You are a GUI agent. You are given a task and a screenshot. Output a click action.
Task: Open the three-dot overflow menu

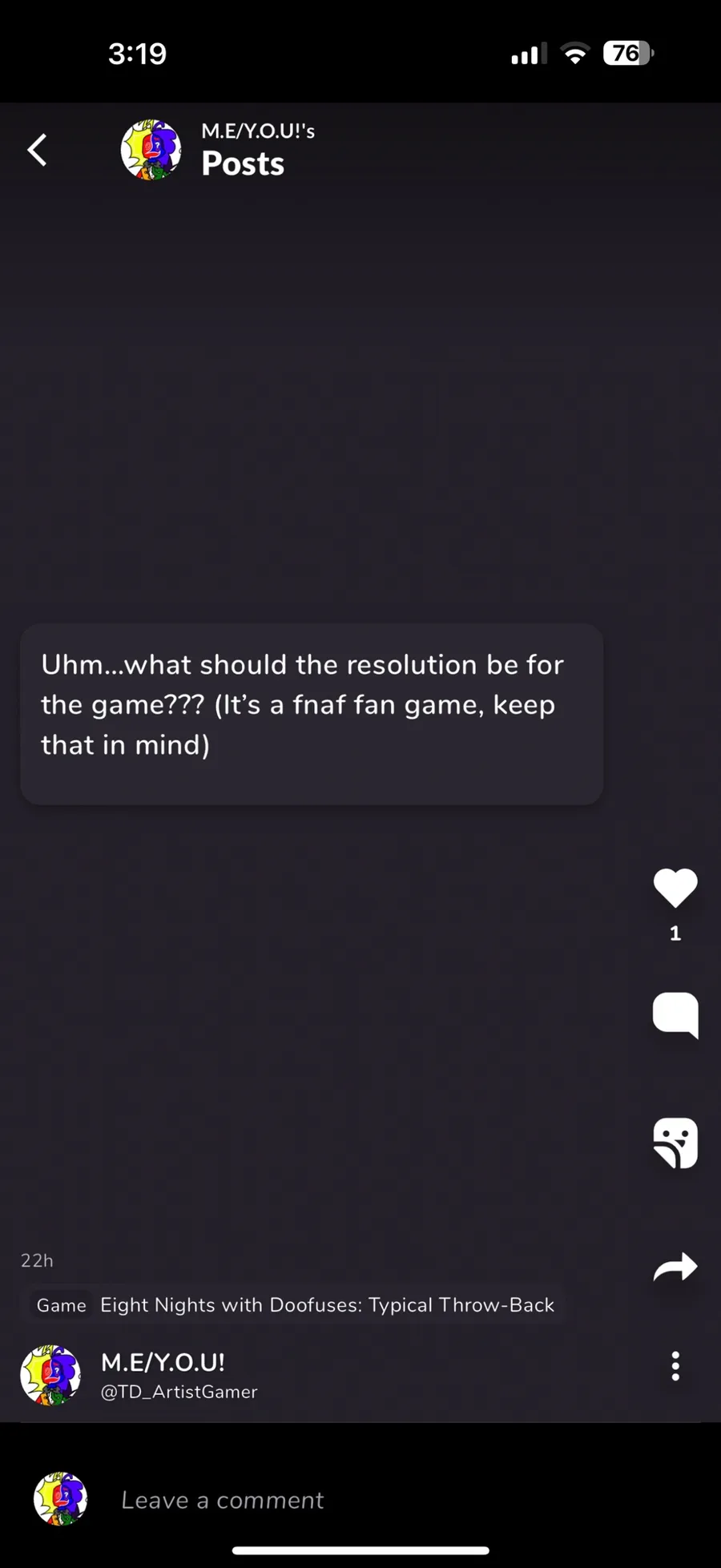(675, 1366)
